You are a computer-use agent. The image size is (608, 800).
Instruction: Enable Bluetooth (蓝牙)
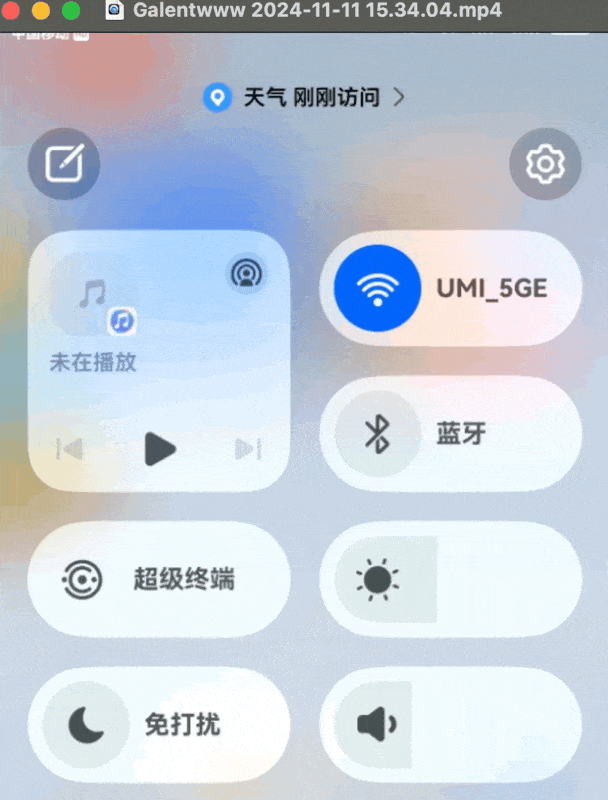pyautogui.click(x=377, y=433)
